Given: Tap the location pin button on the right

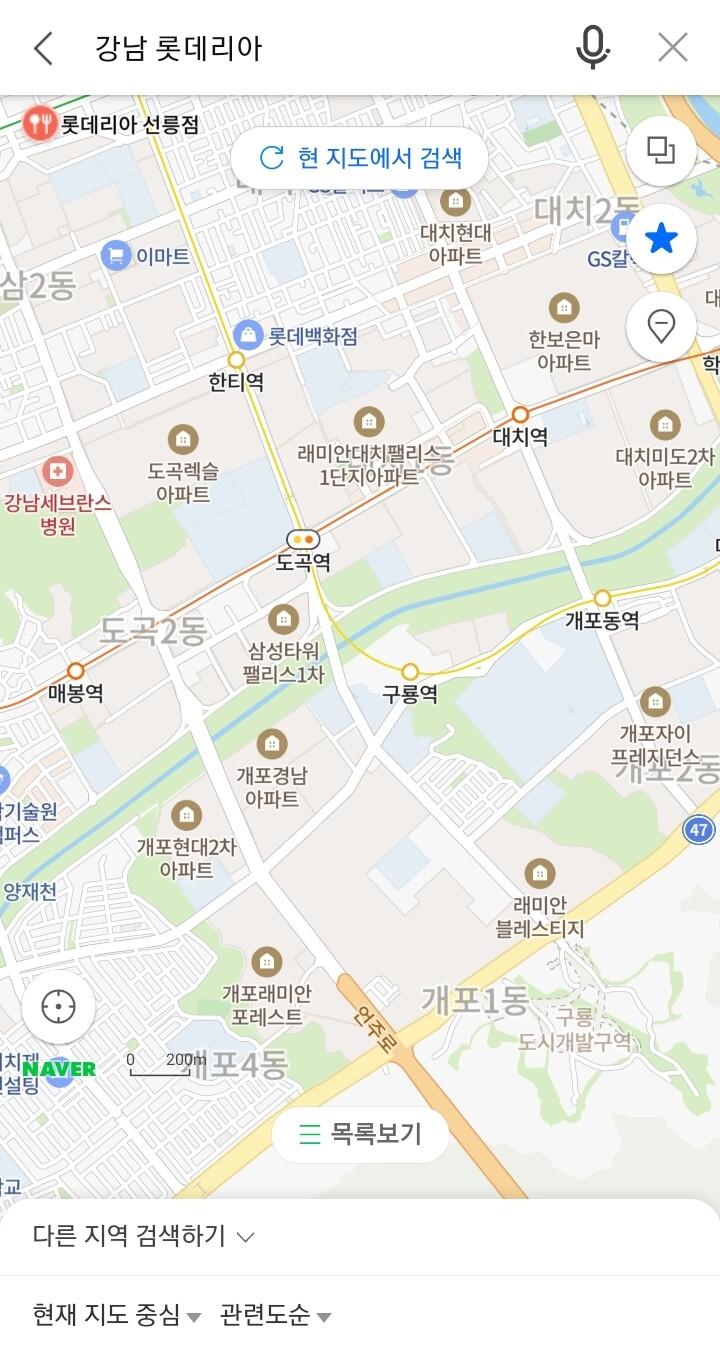Looking at the screenshot, I should pyautogui.click(x=661, y=326).
